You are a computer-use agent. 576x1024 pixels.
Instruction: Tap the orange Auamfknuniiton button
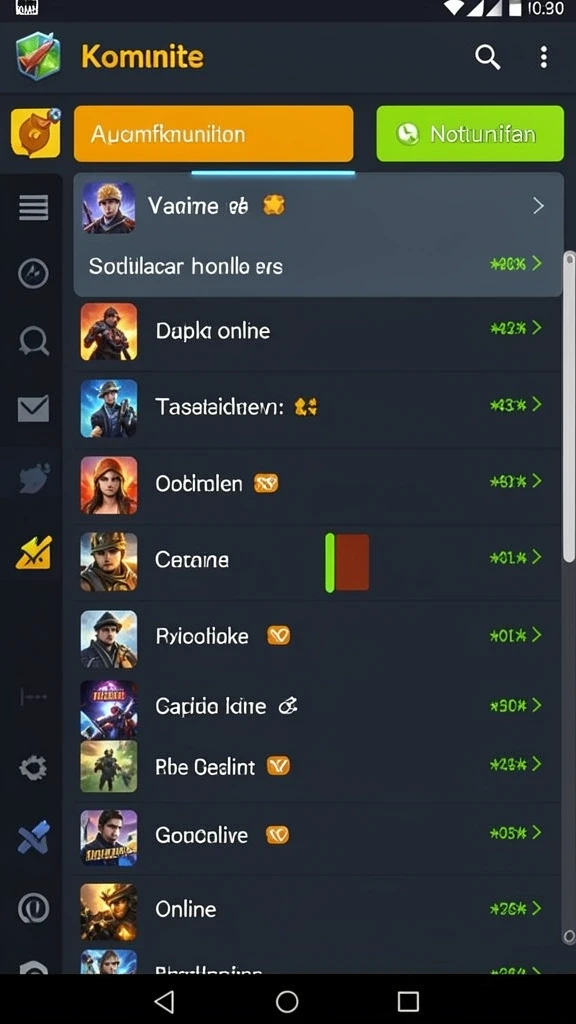coord(214,134)
